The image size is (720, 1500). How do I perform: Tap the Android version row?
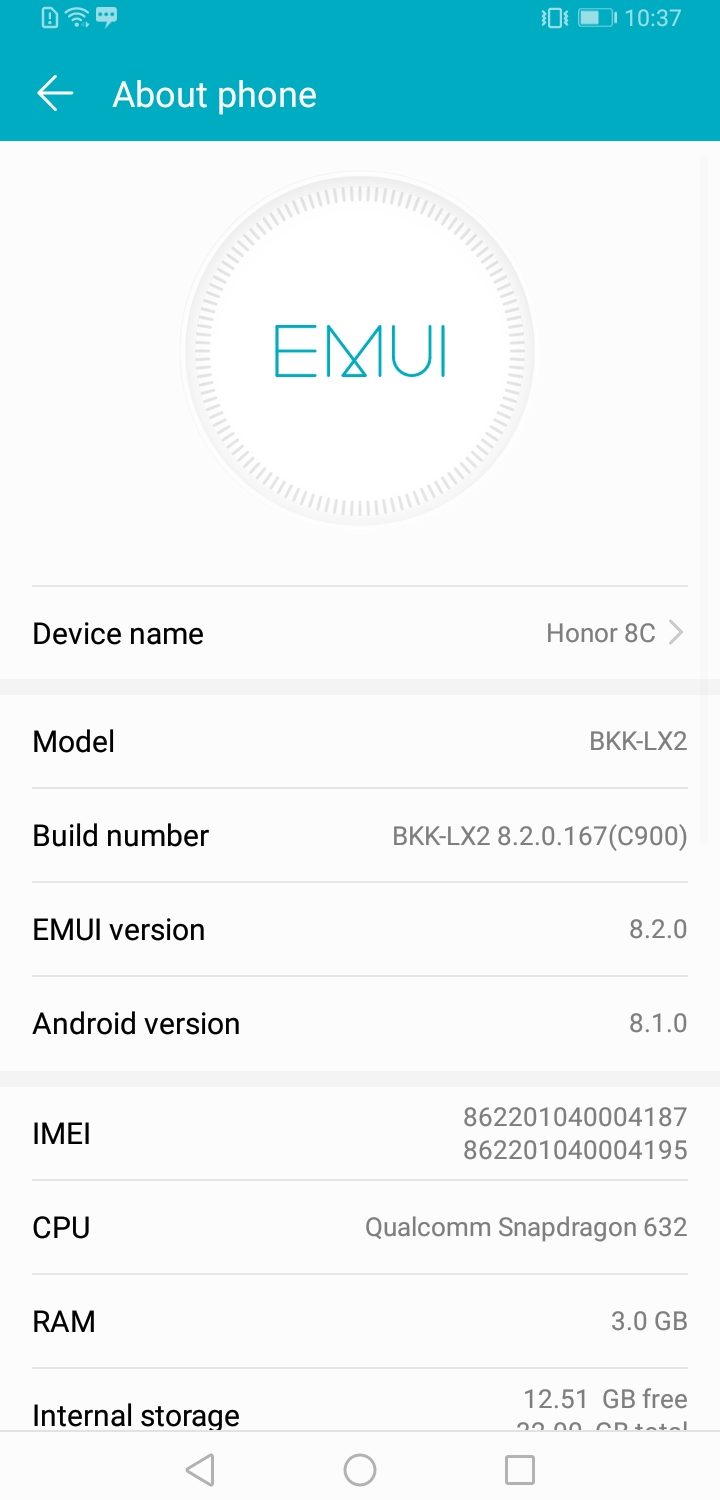coord(360,1024)
